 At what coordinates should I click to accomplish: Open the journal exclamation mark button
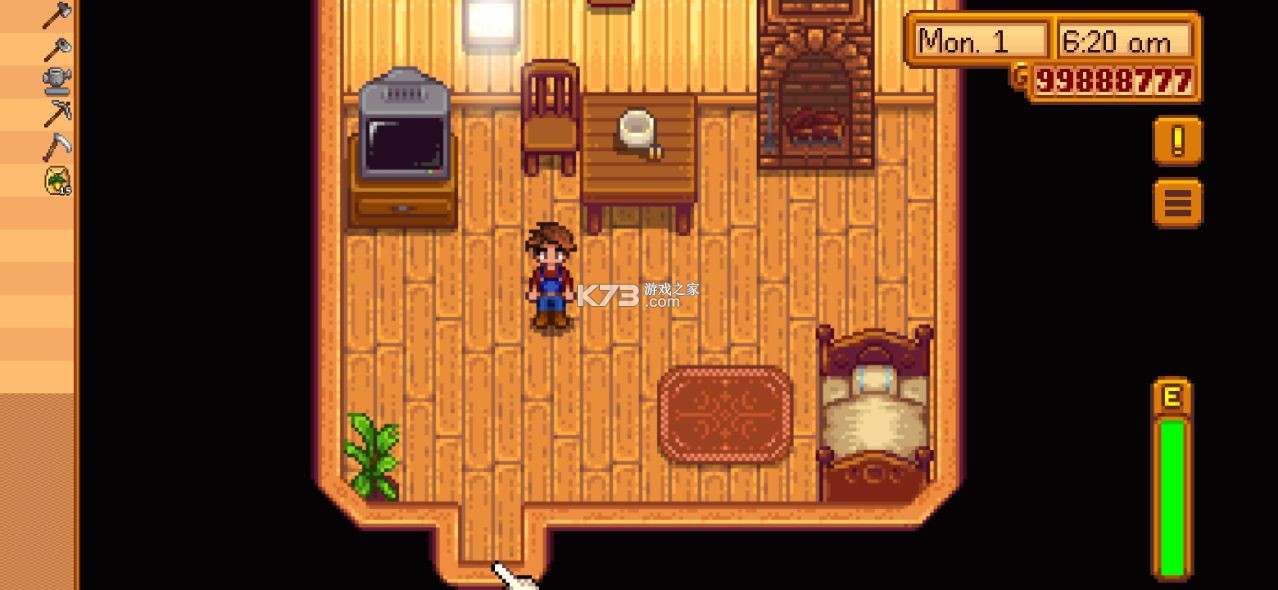click(x=1177, y=141)
